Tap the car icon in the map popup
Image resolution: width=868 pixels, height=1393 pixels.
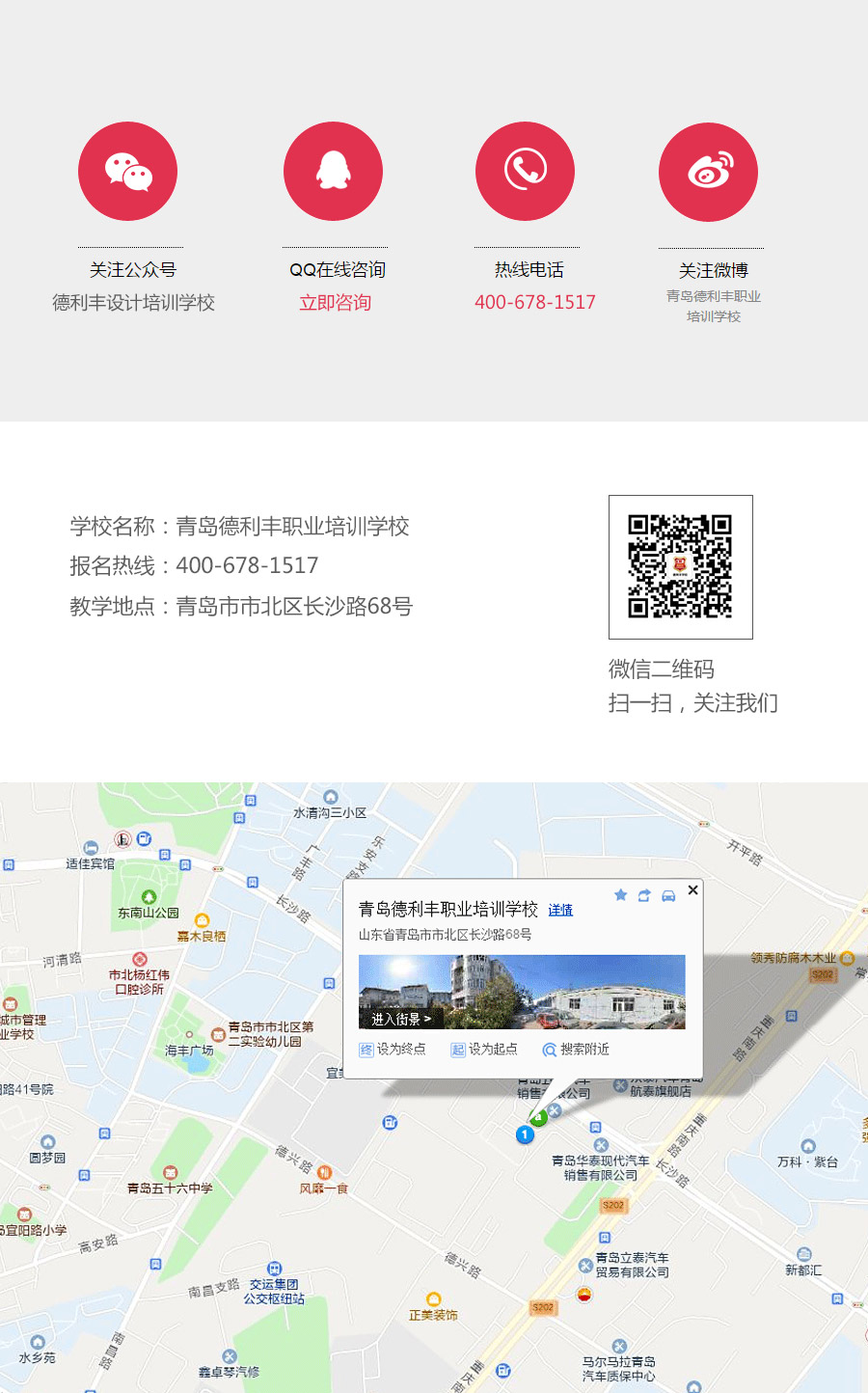pyautogui.click(x=668, y=895)
